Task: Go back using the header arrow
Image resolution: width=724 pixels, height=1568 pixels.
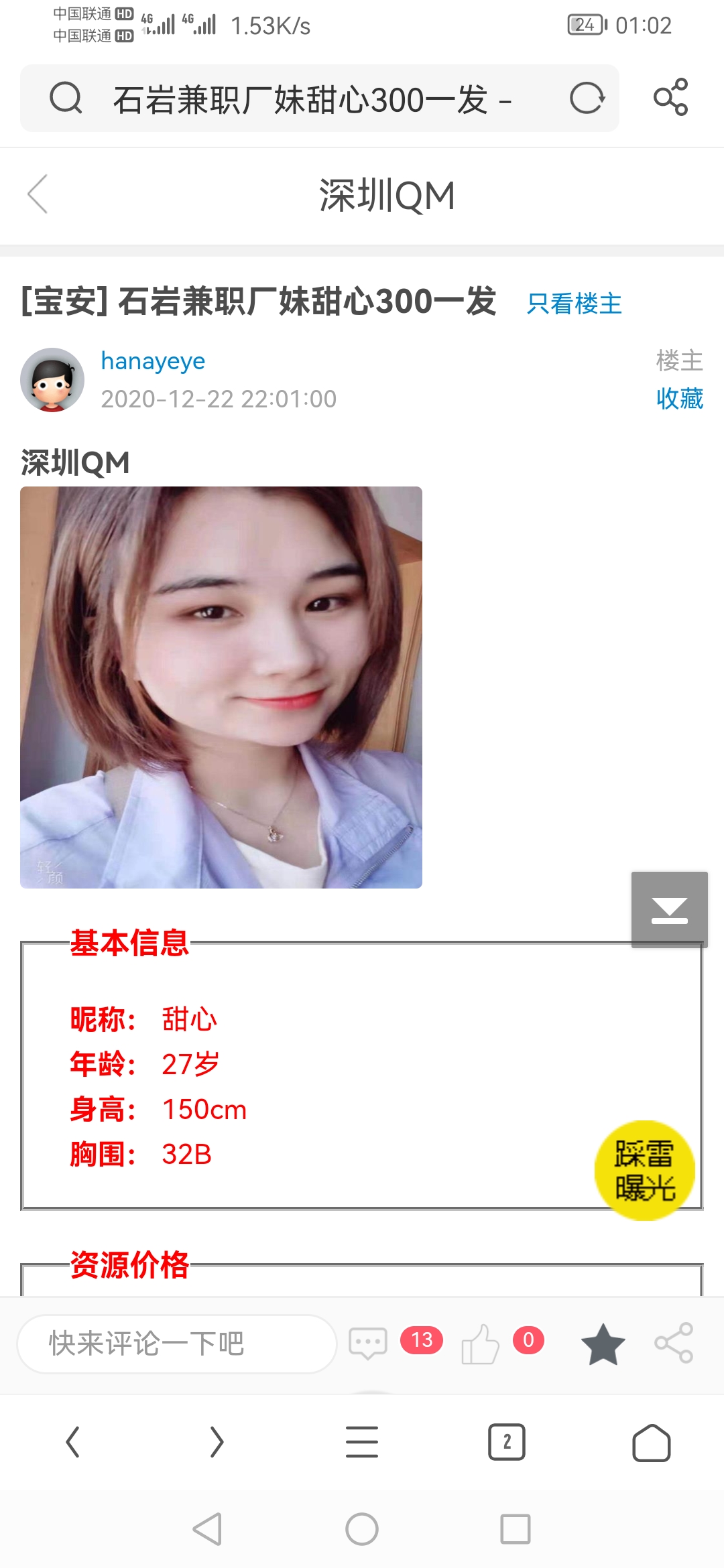Action: tap(38, 194)
